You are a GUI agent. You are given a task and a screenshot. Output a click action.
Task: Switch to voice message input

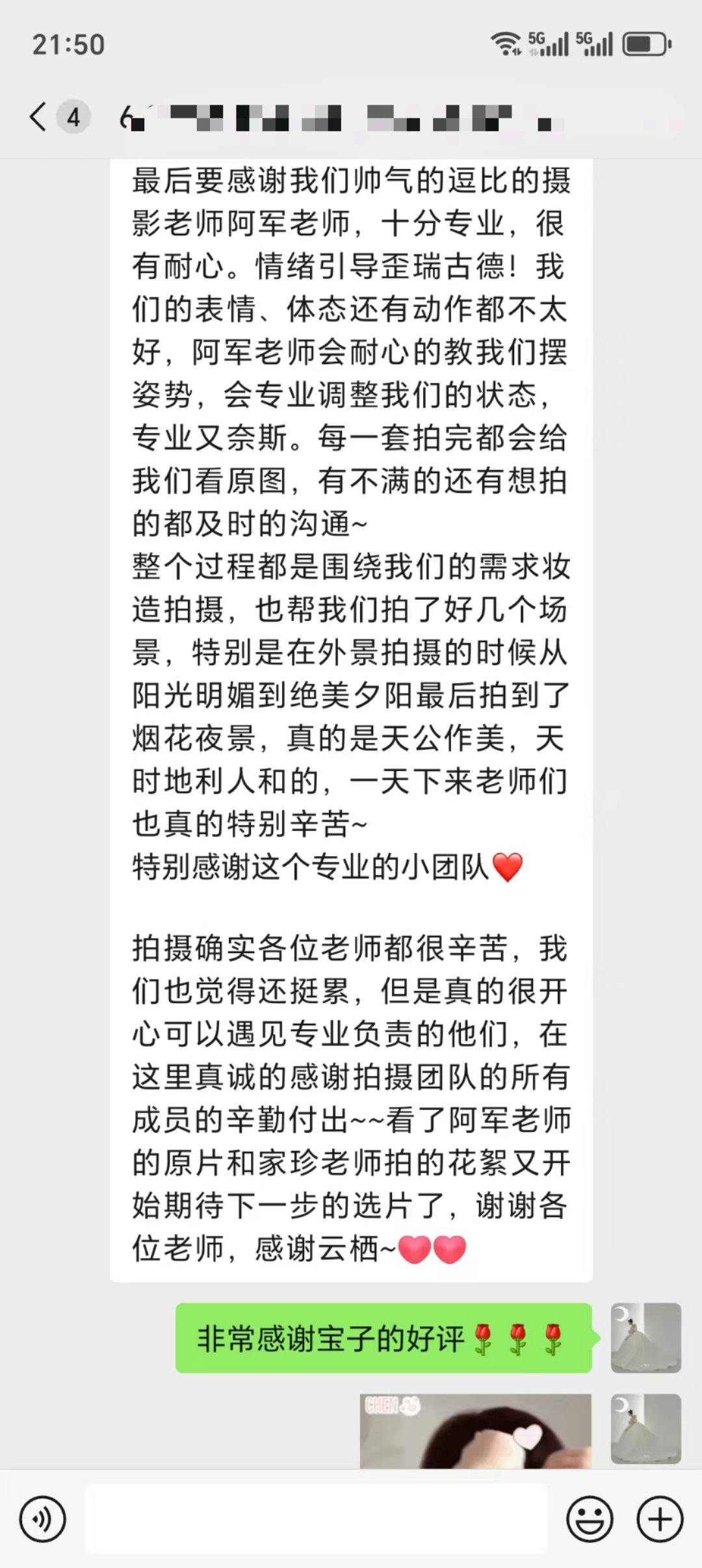pyautogui.click(x=42, y=1519)
